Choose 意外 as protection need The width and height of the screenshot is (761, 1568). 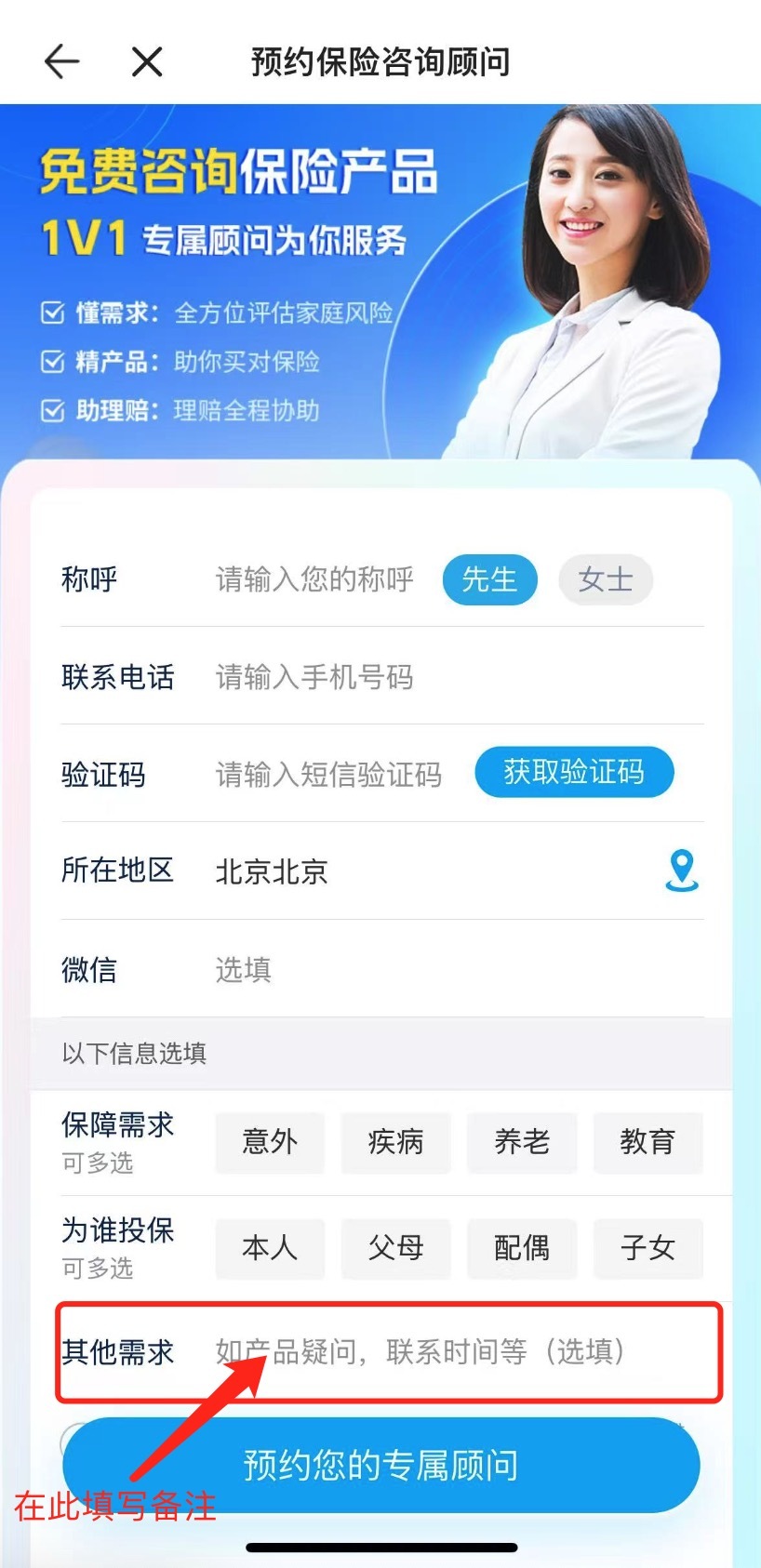(270, 1141)
